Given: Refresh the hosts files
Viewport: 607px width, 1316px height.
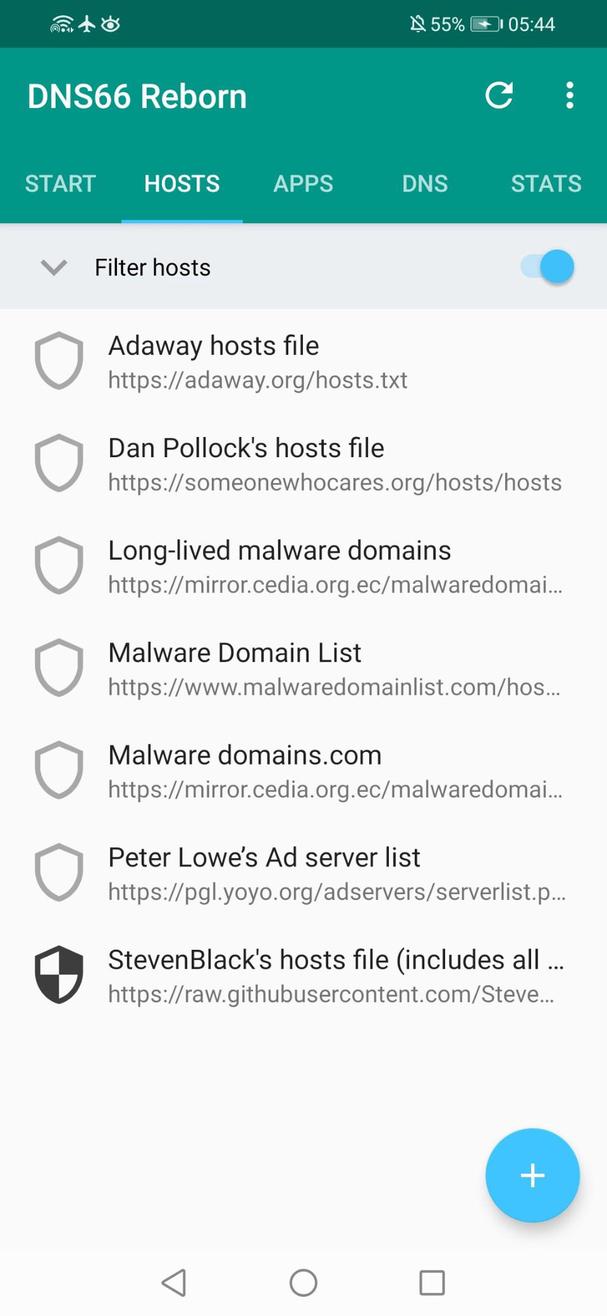Looking at the screenshot, I should (499, 96).
